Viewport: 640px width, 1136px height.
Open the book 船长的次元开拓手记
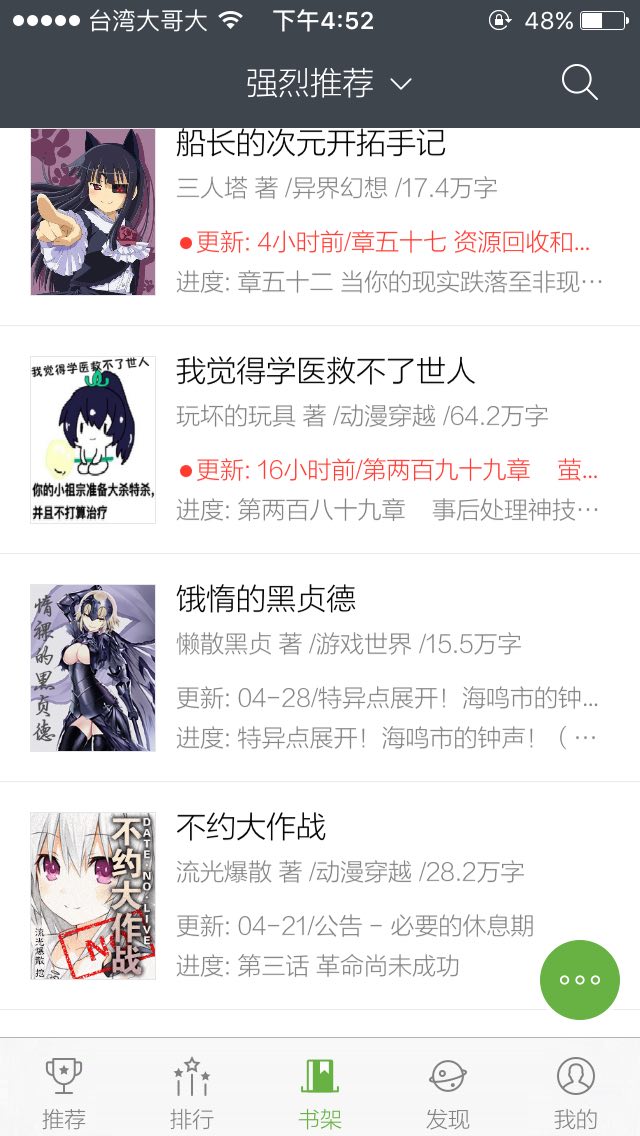click(310, 144)
